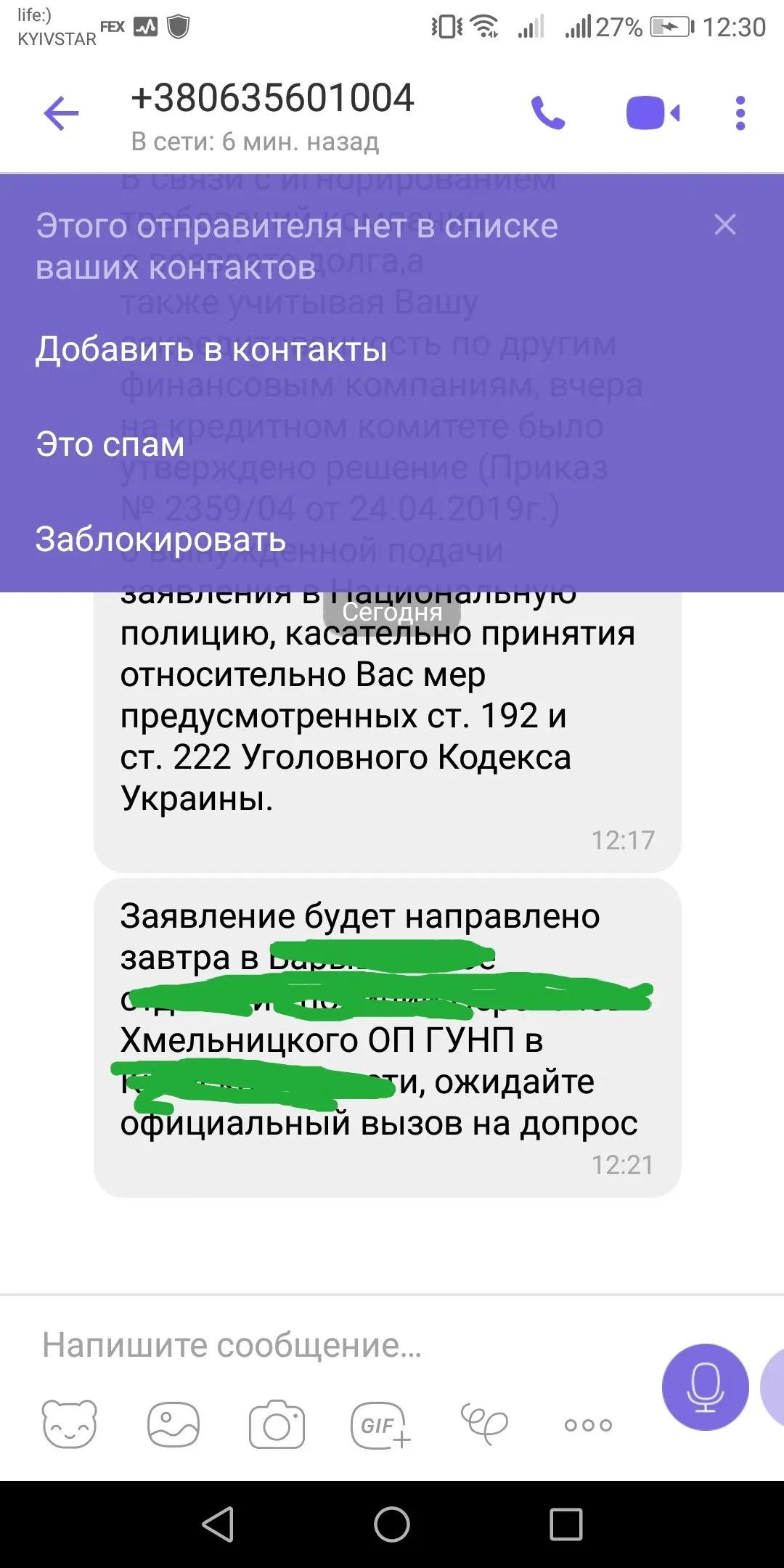Report sender via Это спам
Viewport: 784px width, 1568px height.
(x=110, y=444)
